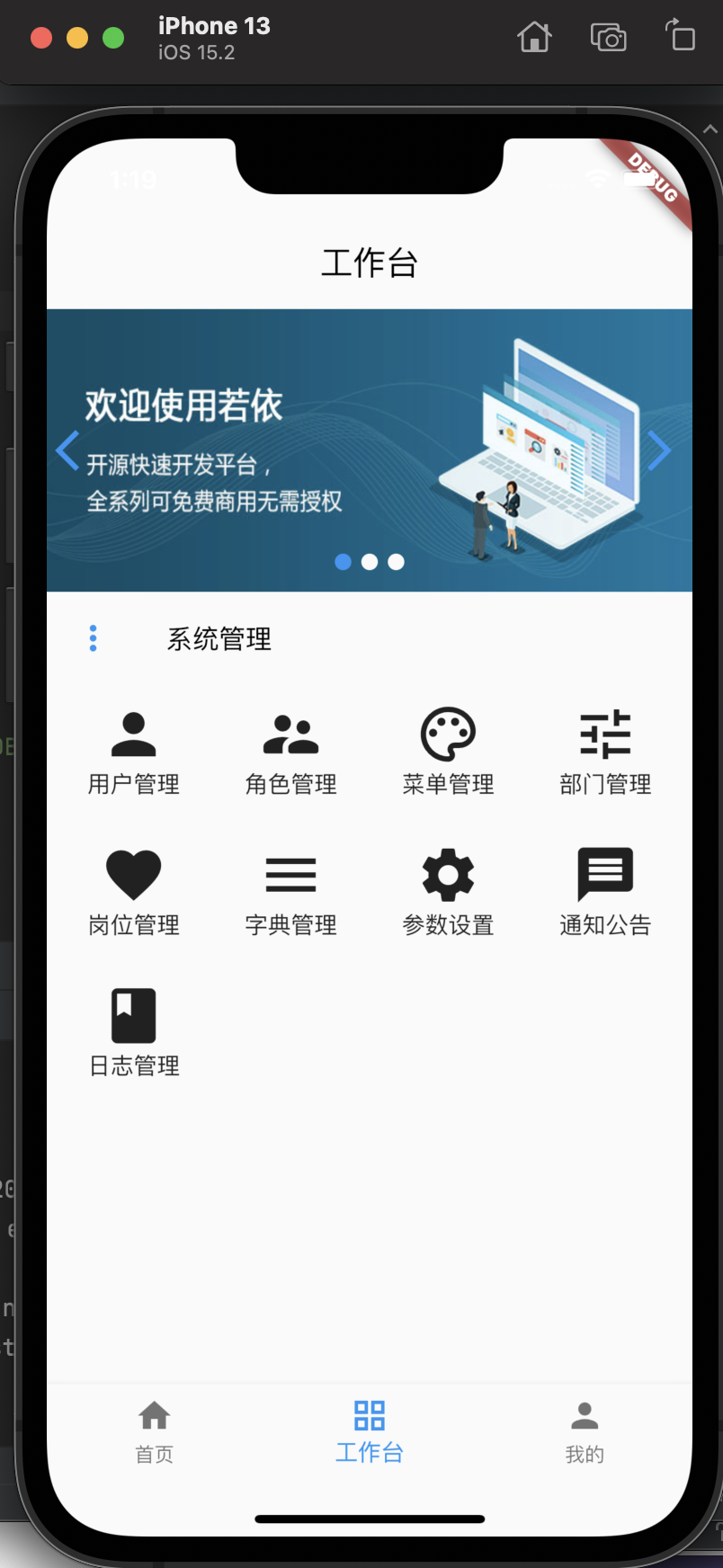Open 部门管理 department management
The height and width of the screenshot is (1568, 723).
pyautogui.click(x=605, y=753)
